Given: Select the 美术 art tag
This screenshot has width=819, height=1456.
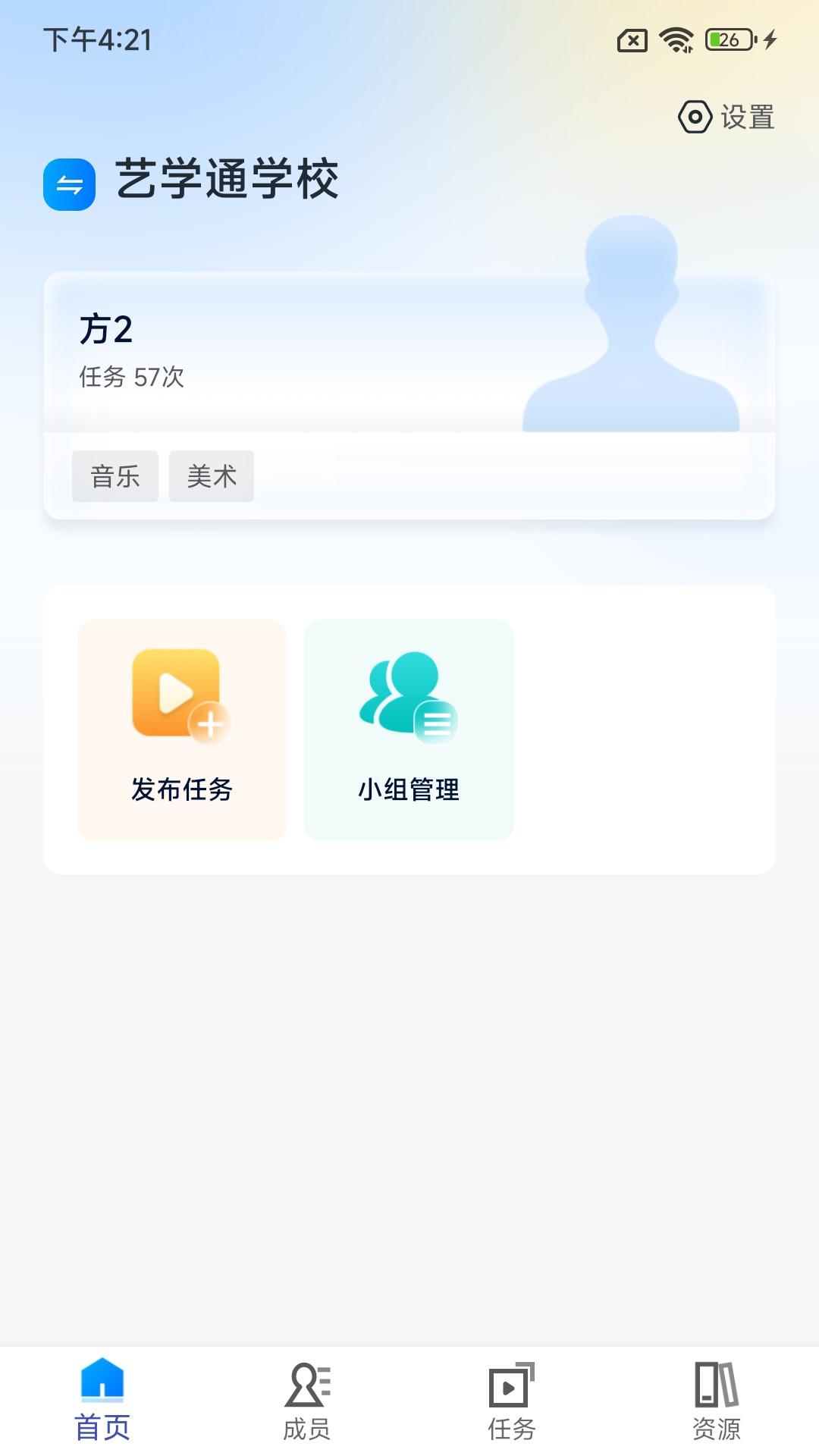Looking at the screenshot, I should [x=211, y=475].
